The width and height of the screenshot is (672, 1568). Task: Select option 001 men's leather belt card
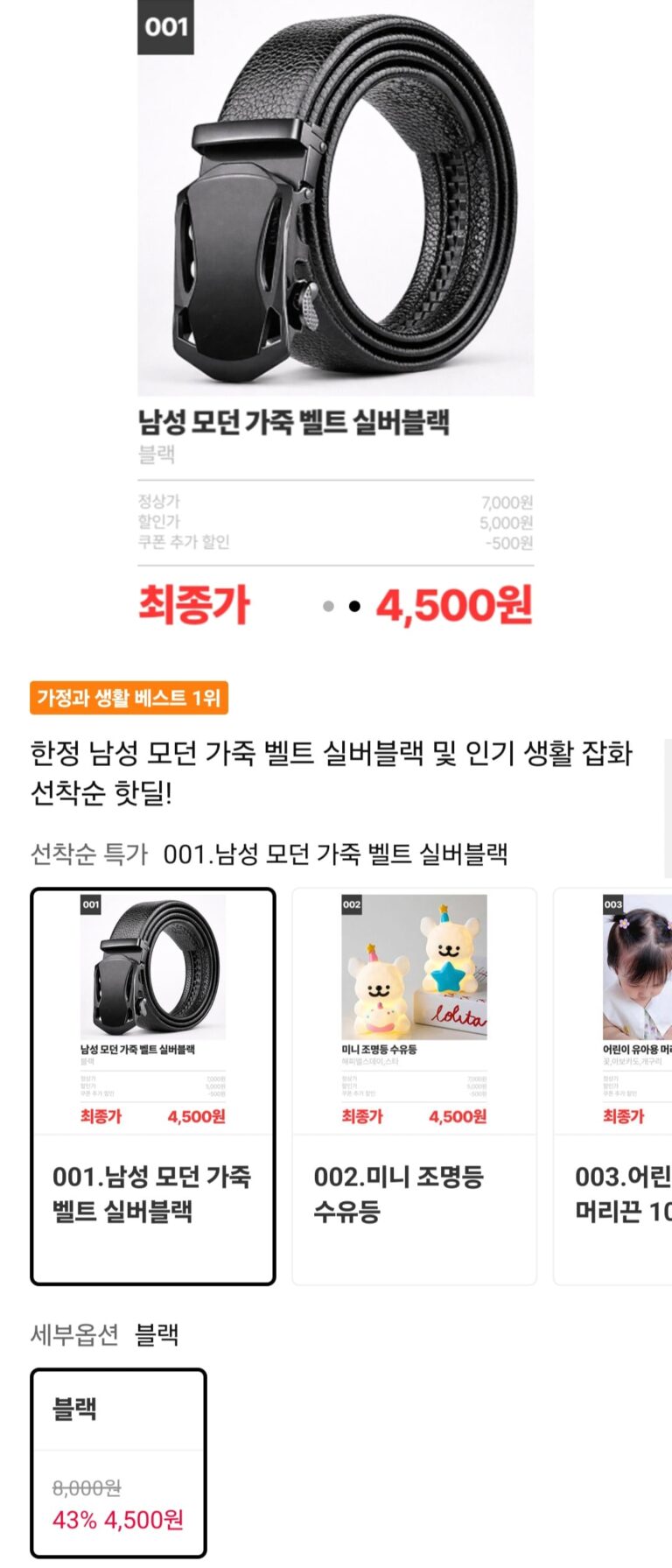(x=153, y=1086)
